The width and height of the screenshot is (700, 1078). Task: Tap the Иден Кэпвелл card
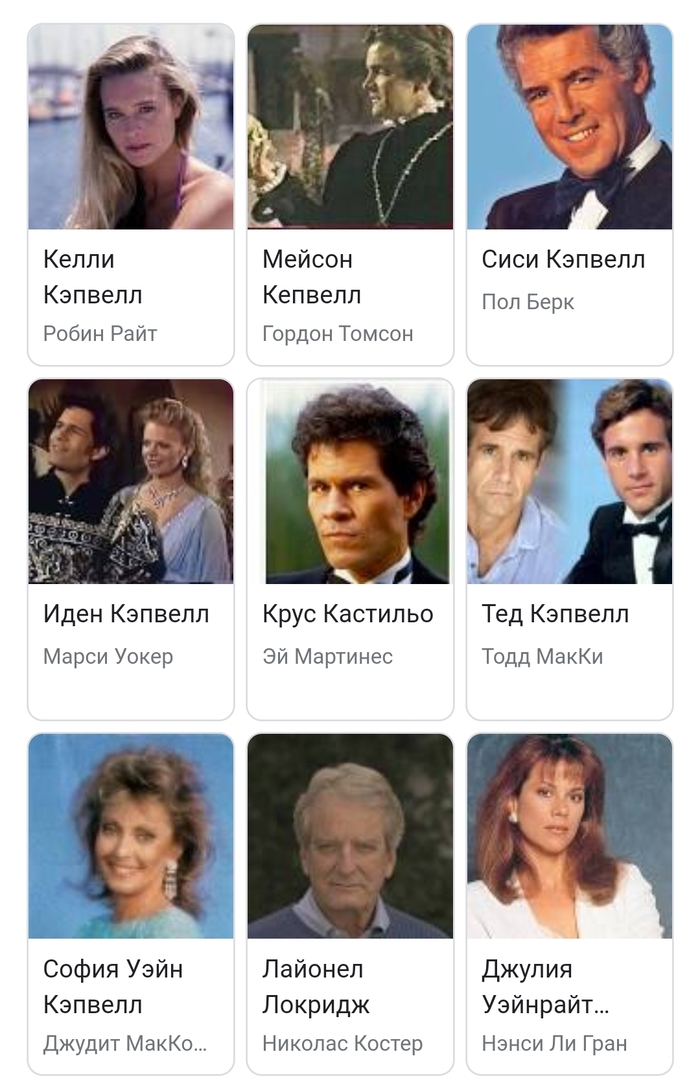click(x=130, y=548)
